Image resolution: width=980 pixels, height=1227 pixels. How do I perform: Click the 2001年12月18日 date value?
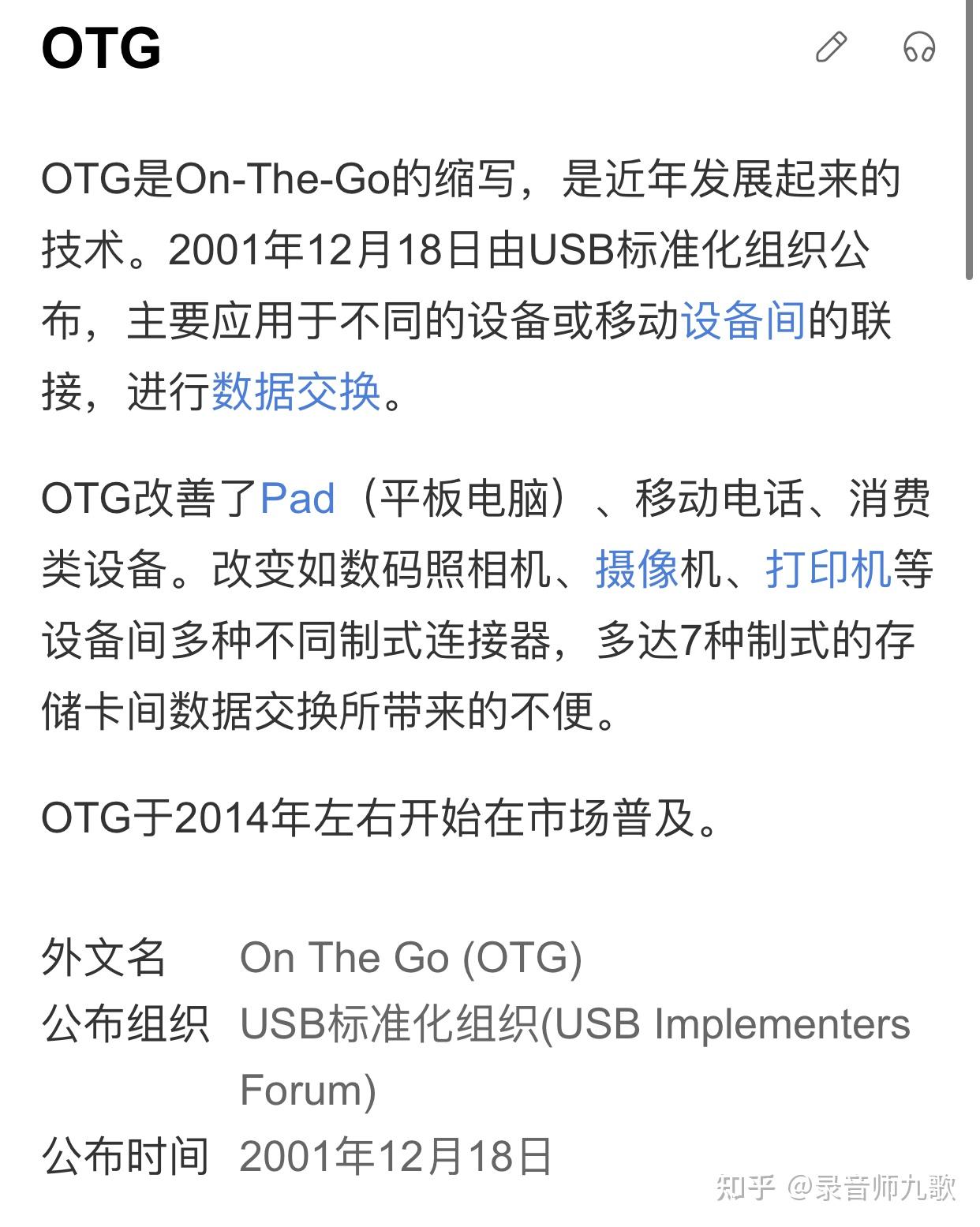click(395, 1154)
